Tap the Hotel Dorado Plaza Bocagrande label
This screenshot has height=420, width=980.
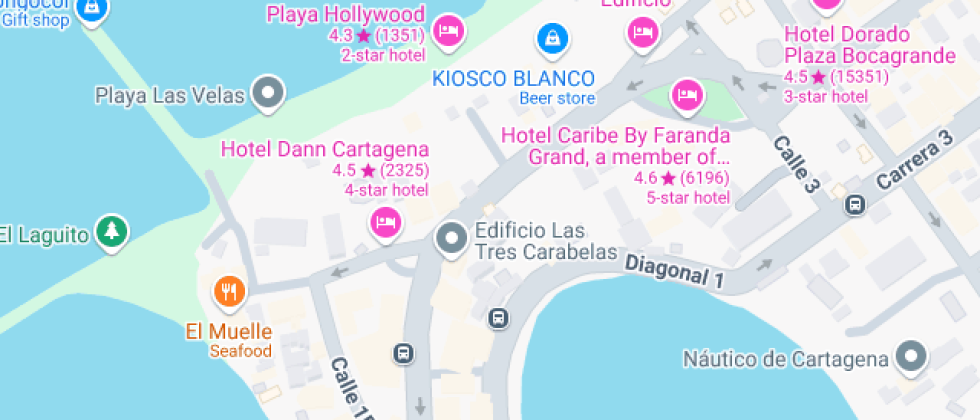(869, 46)
